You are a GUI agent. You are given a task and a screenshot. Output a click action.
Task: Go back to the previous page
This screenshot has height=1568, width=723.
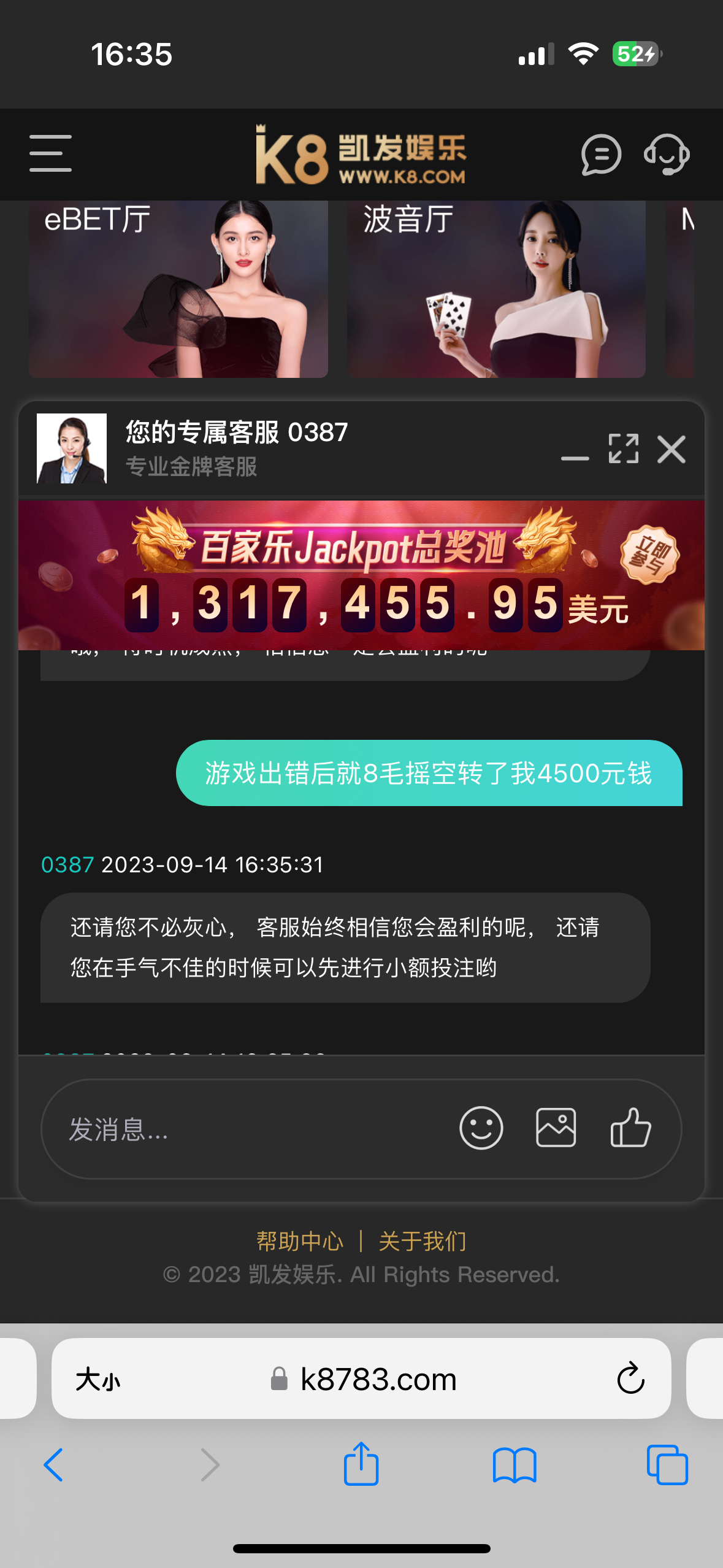point(53,1465)
